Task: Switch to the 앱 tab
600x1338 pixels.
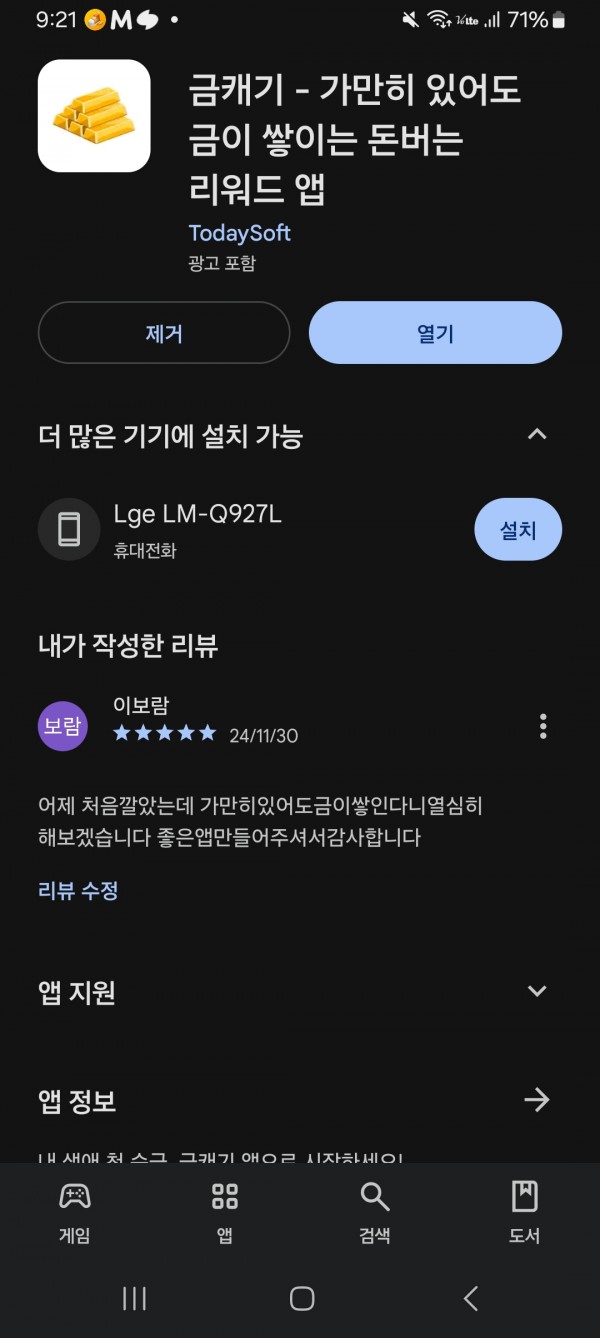Action: [225, 1212]
